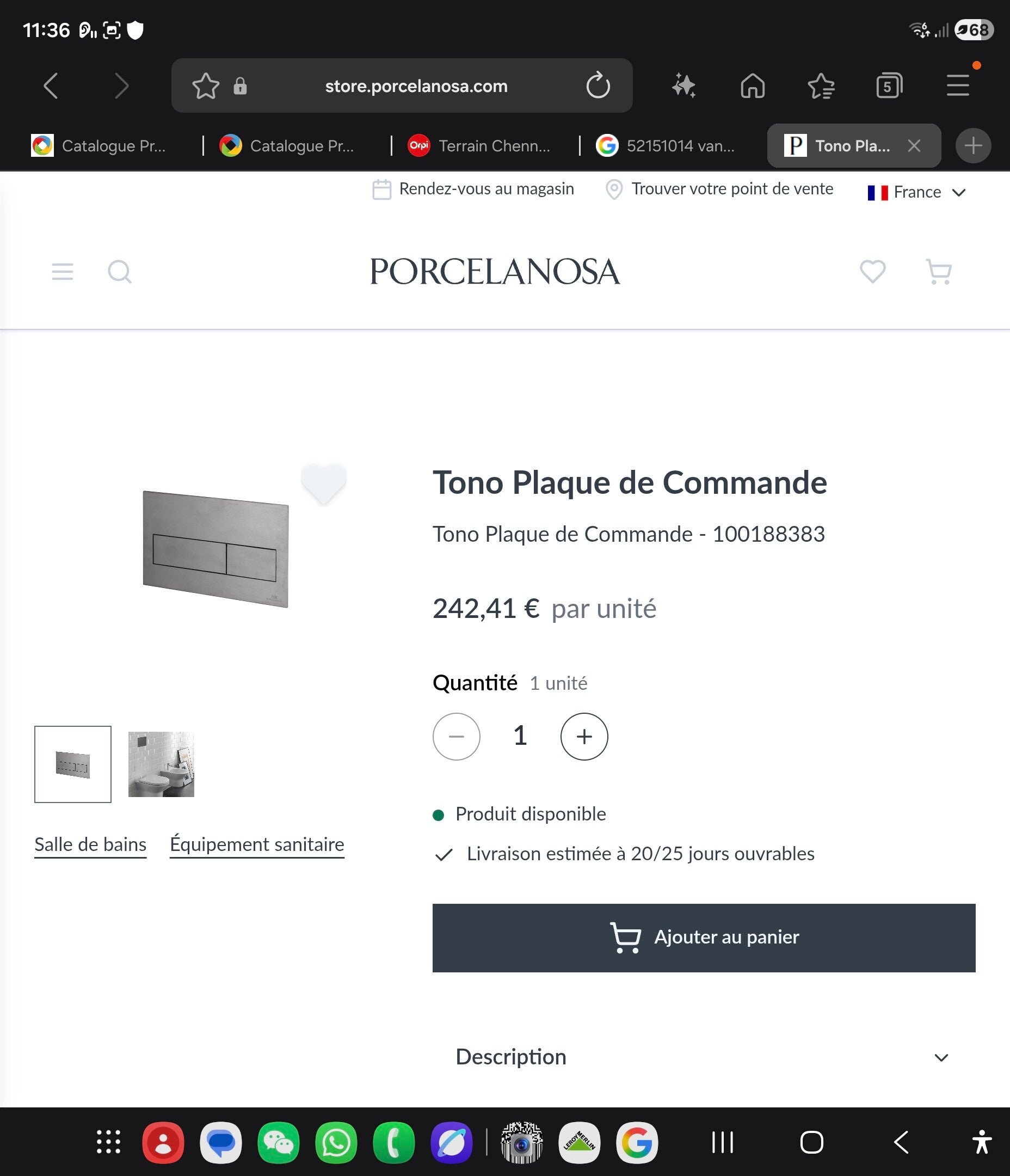Open the Salle de bains link
This screenshot has height=1176, width=1010.
point(90,844)
